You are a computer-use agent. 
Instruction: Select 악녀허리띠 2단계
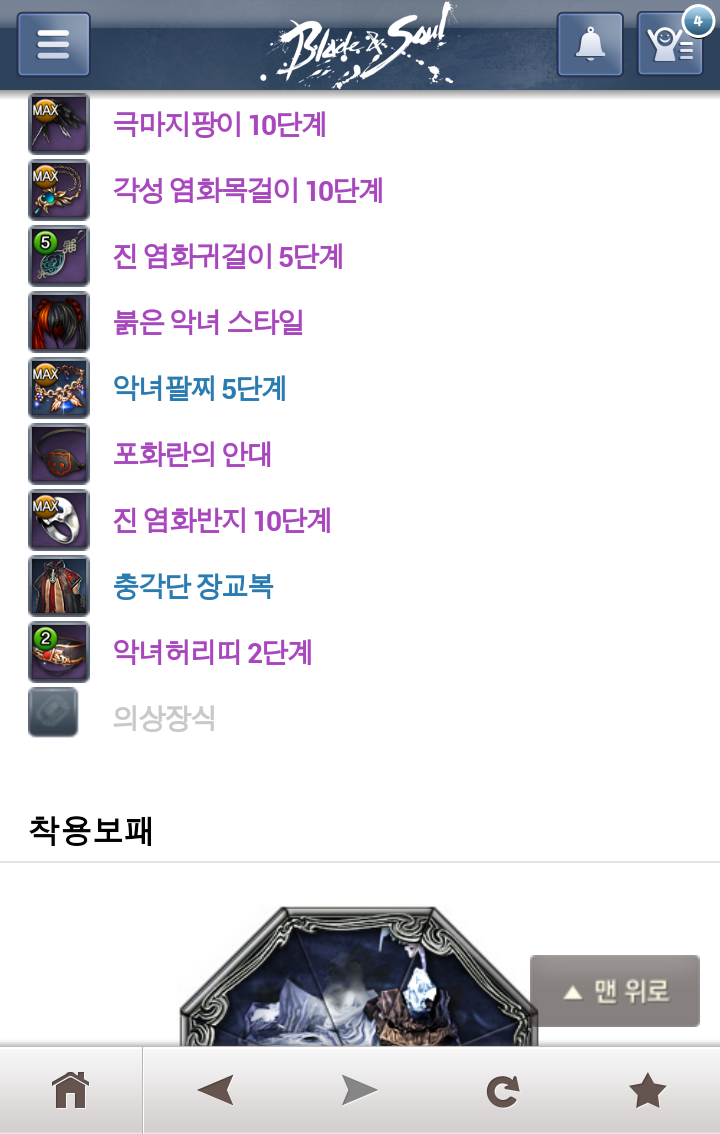(212, 653)
